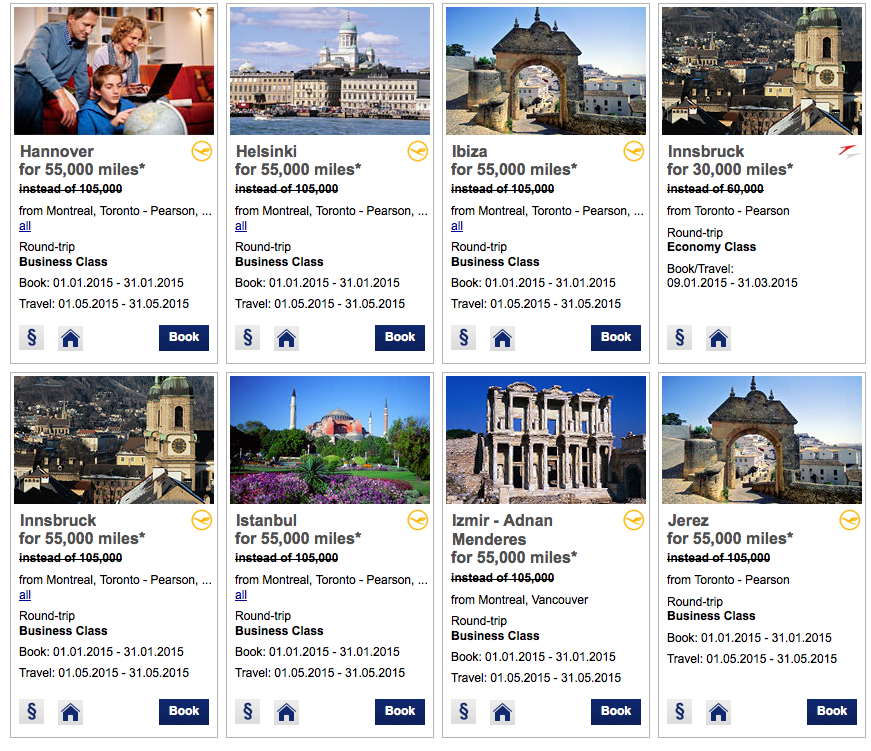Screen dimensions: 871x751
Task: Book the Hannover flight offer
Action: click(183, 338)
